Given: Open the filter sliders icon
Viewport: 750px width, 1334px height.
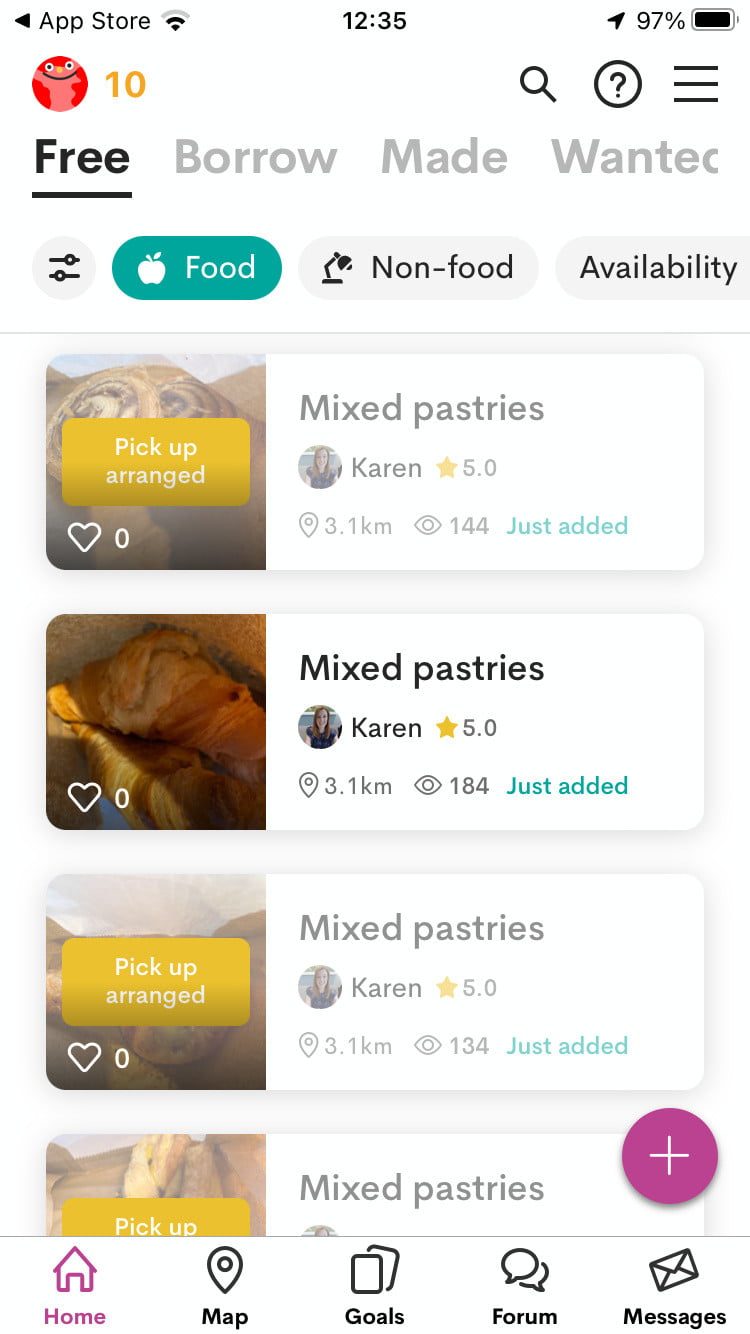Looking at the screenshot, I should [x=64, y=268].
